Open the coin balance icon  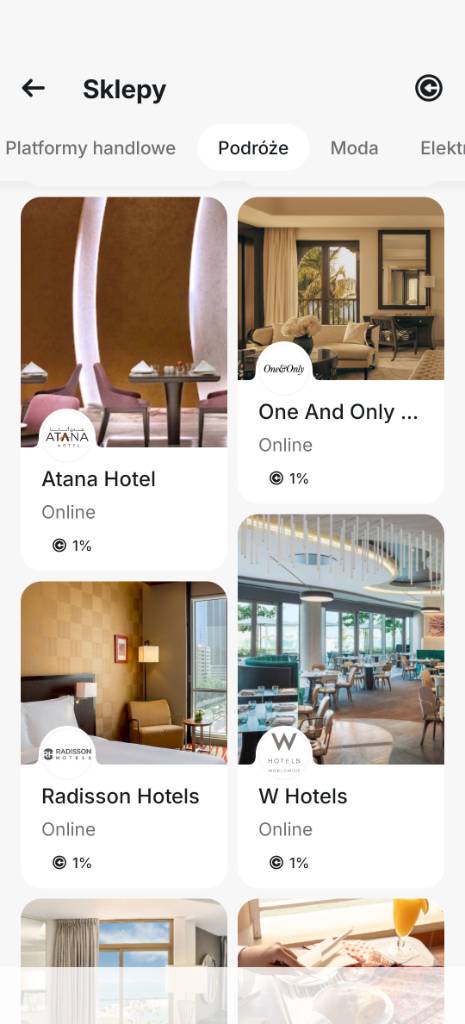point(428,88)
